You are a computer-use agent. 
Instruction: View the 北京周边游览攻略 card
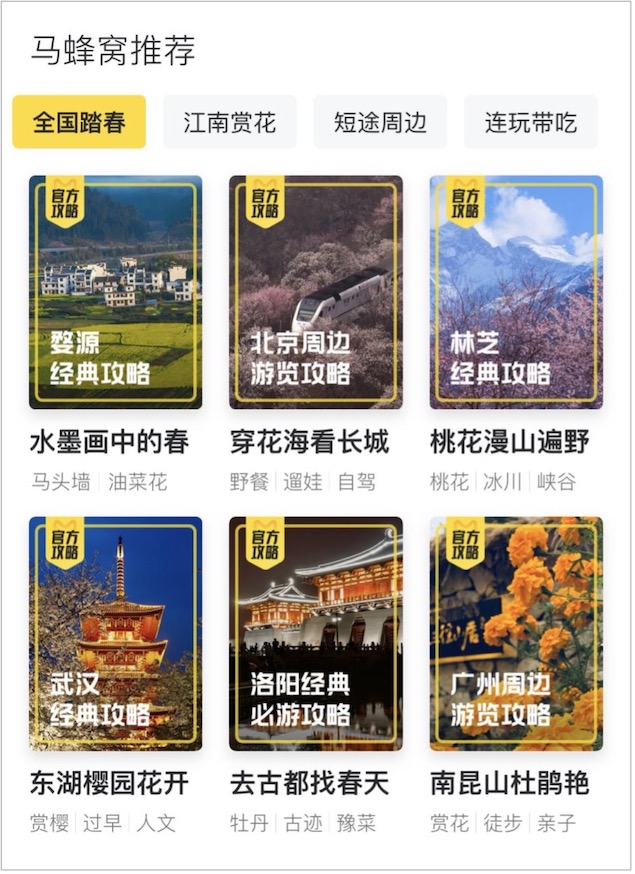coord(316,292)
